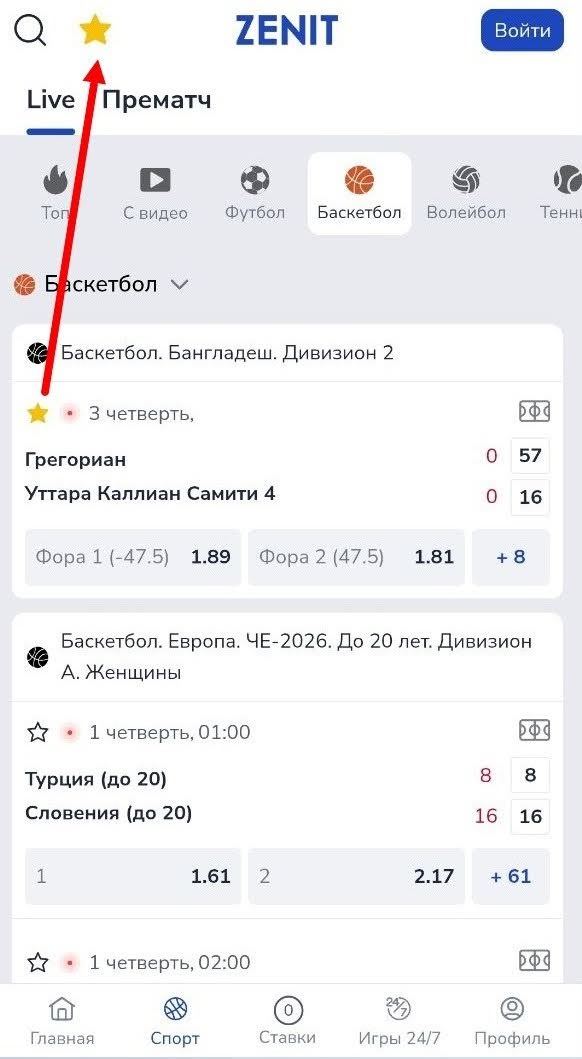Viewport: 582px width, 1059px height.
Task: Unfavorite the Грегориан match star
Action: point(38,413)
